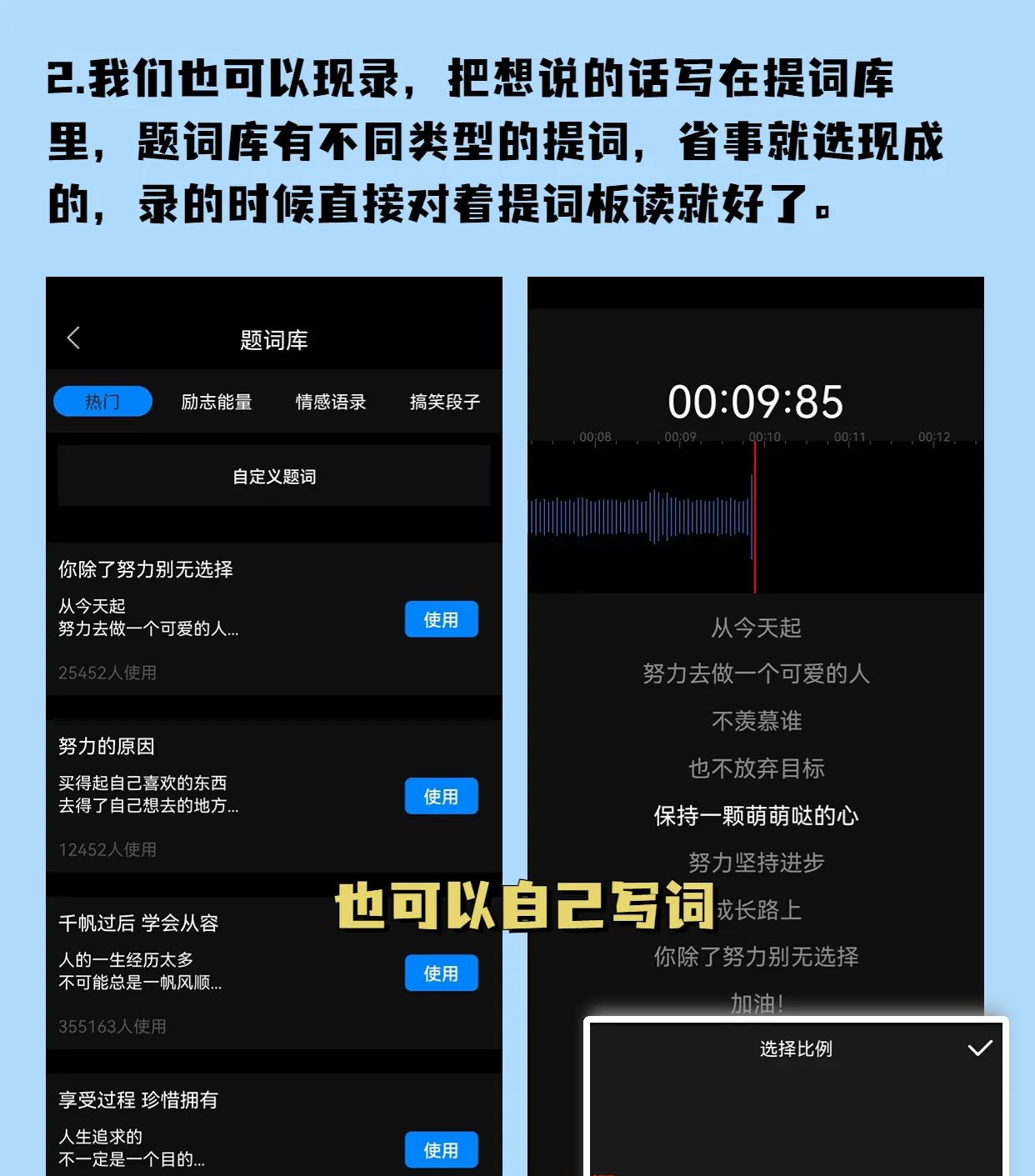Select the teleprompter line 保持一颗萌萌哒的心
This screenshot has height=1176, width=1035.
click(755, 817)
